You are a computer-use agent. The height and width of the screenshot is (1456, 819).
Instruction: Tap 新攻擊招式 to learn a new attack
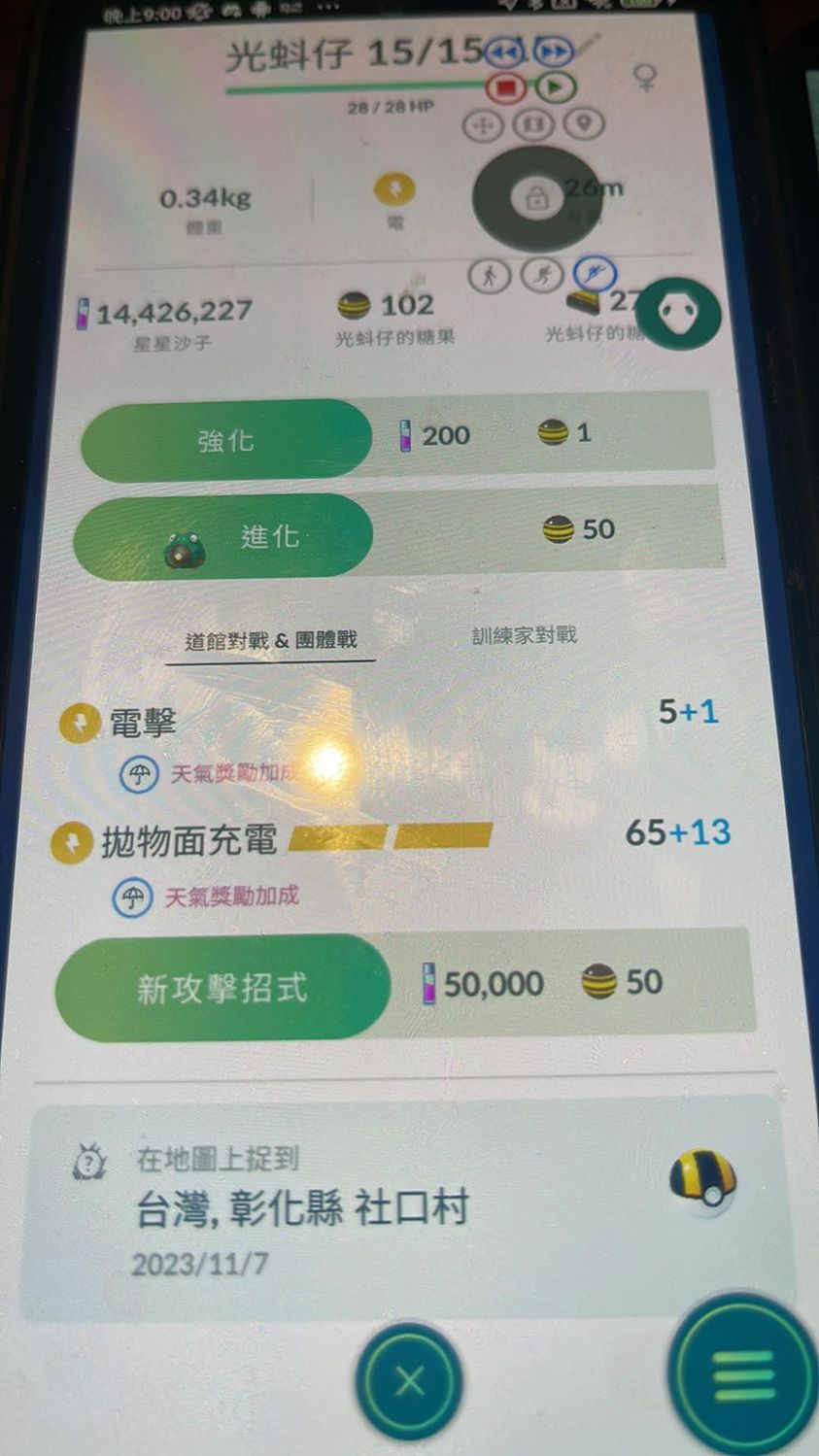[222, 987]
